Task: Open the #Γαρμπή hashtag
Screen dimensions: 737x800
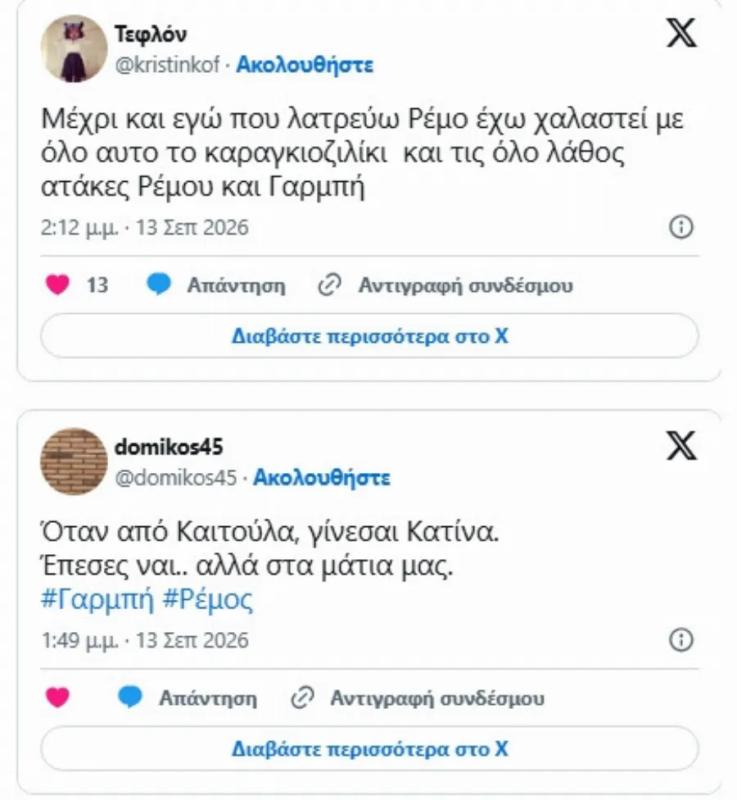Action: pyautogui.click(x=97, y=599)
